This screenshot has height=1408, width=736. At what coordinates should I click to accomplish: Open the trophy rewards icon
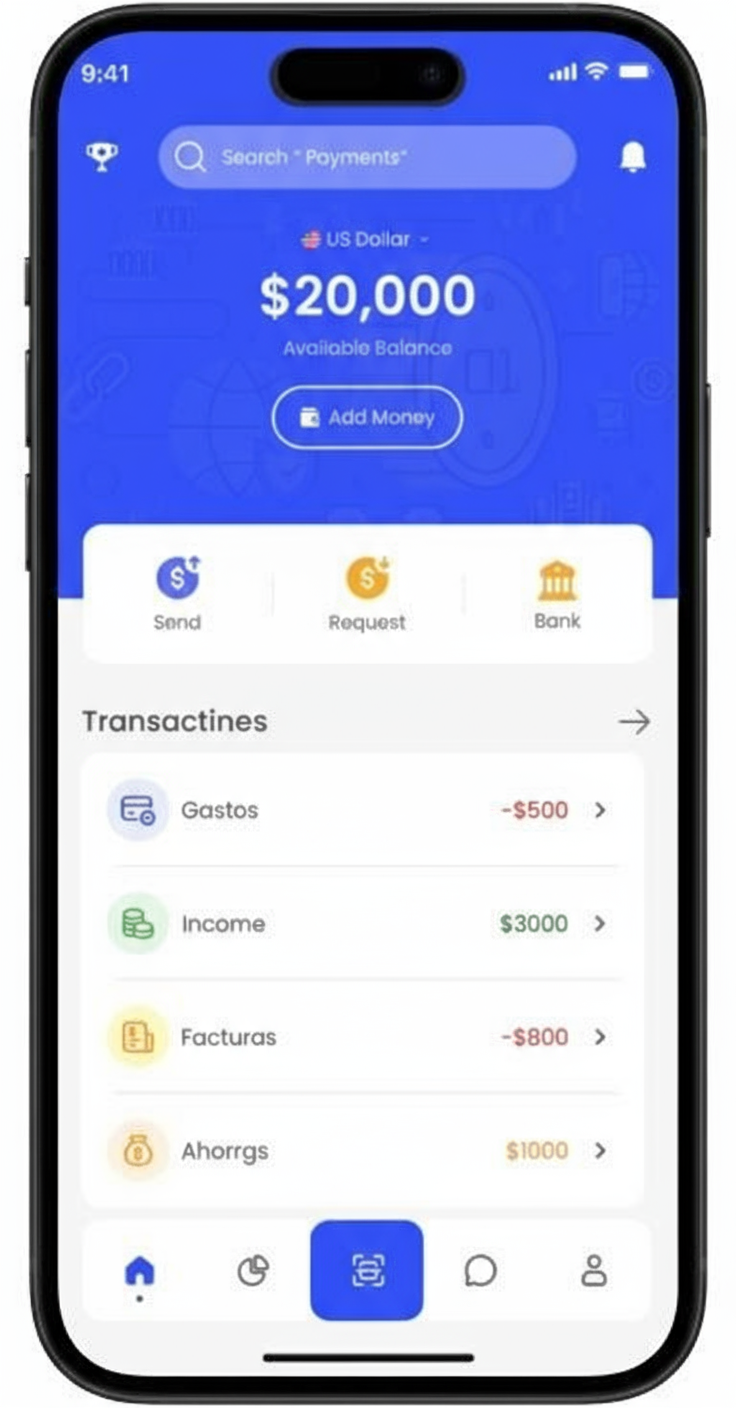101,156
